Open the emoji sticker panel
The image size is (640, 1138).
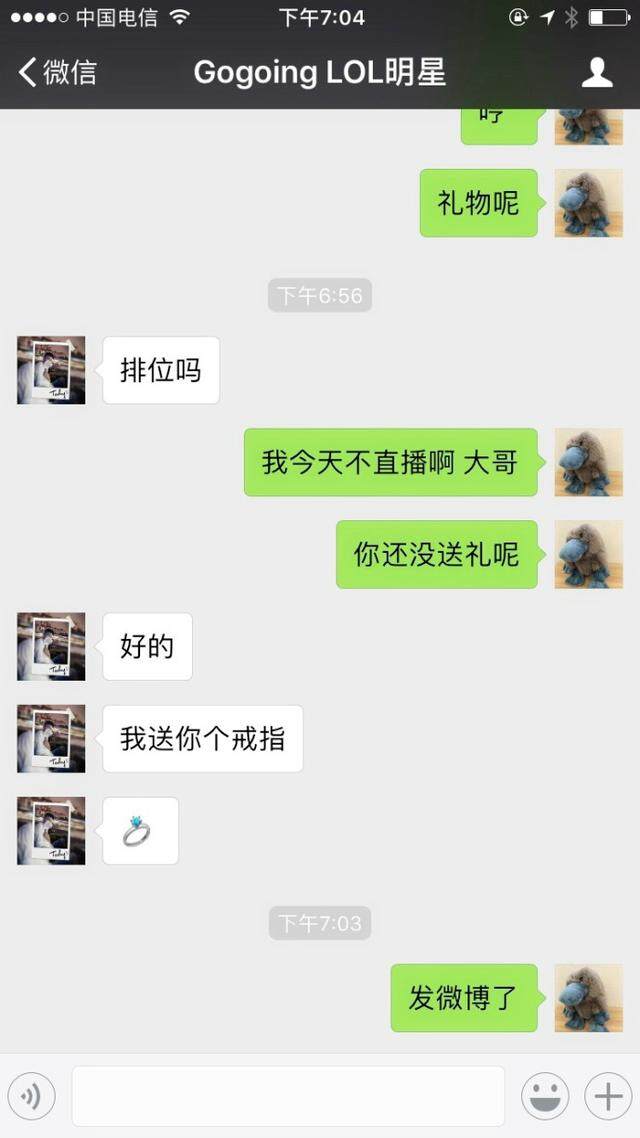pos(545,1097)
